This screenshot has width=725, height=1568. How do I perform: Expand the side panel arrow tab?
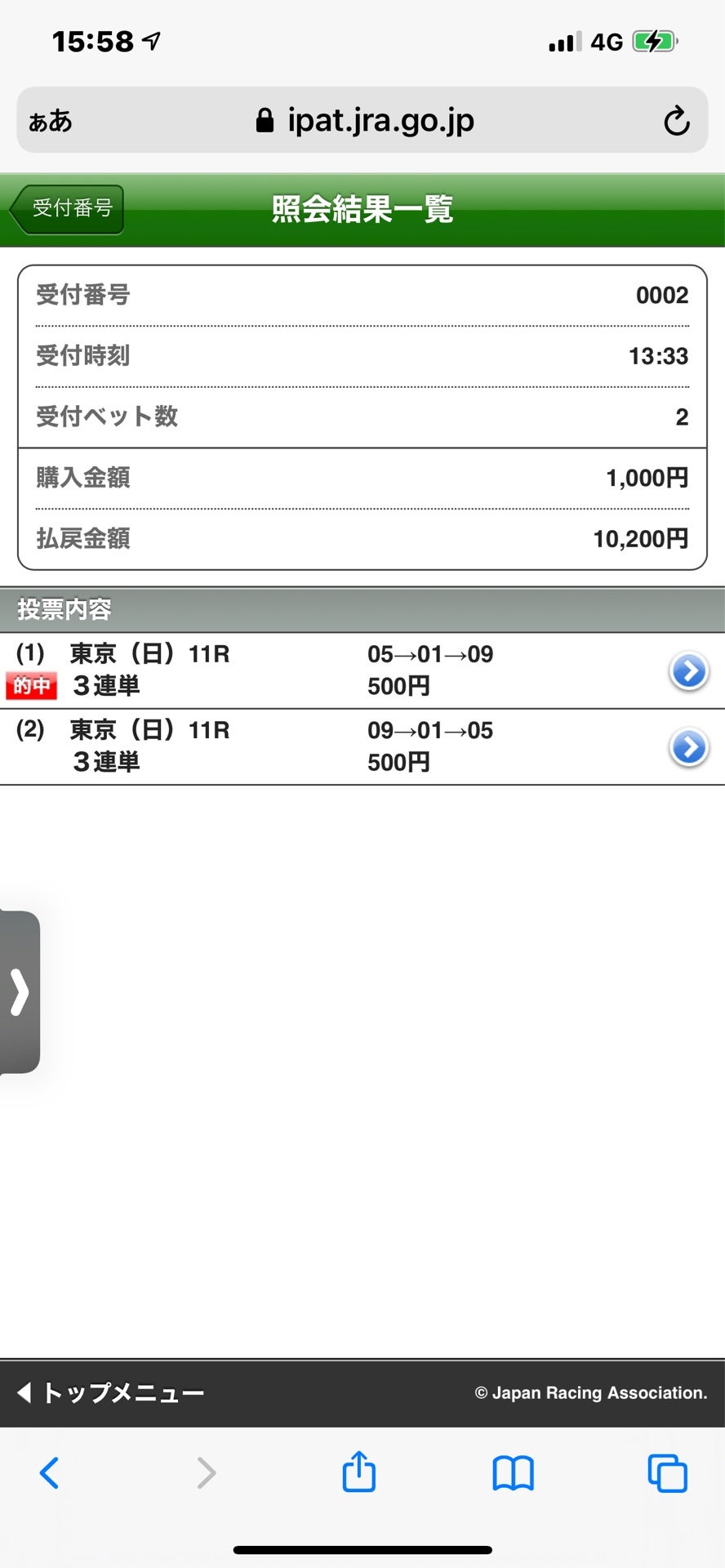[x=20, y=991]
